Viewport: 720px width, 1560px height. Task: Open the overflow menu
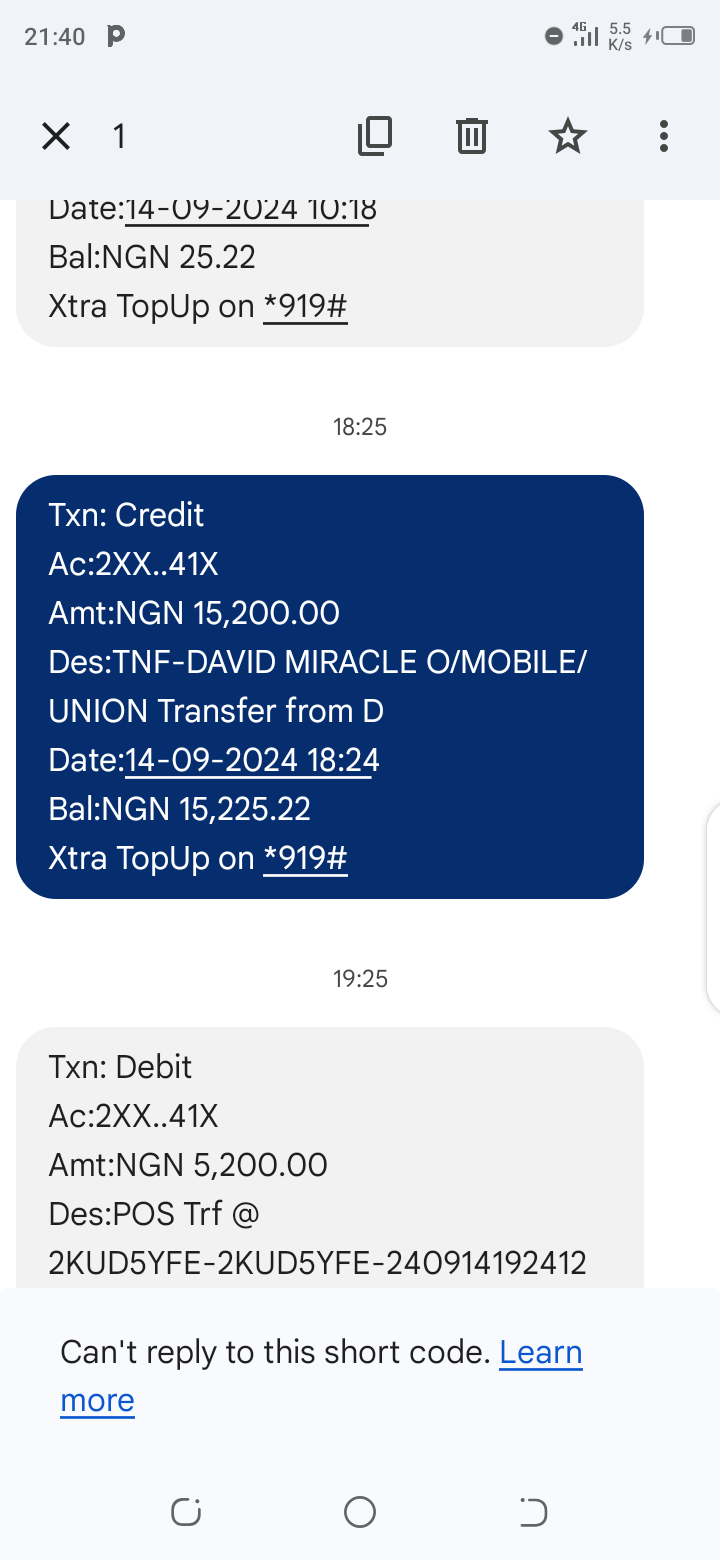click(x=663, y=136)
